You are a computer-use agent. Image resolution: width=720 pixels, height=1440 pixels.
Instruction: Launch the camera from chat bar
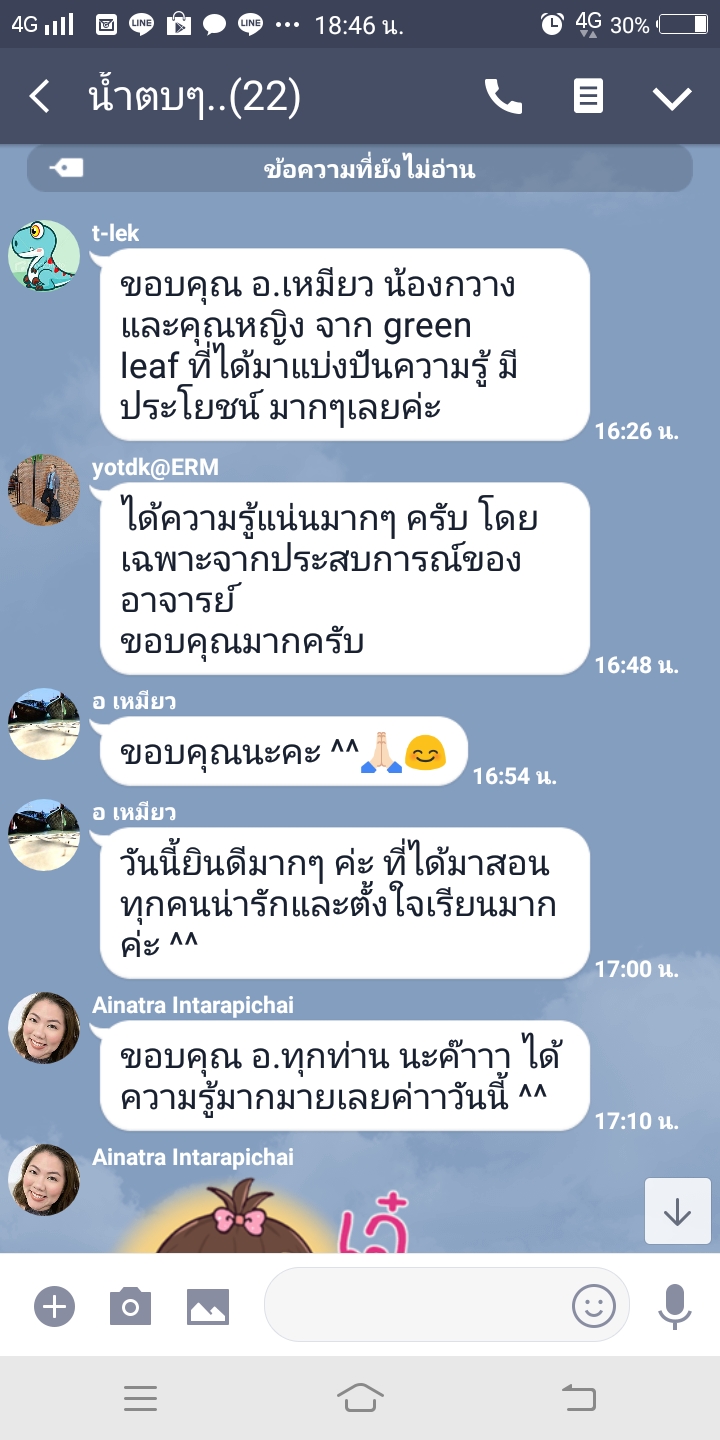click(130, 1306)
